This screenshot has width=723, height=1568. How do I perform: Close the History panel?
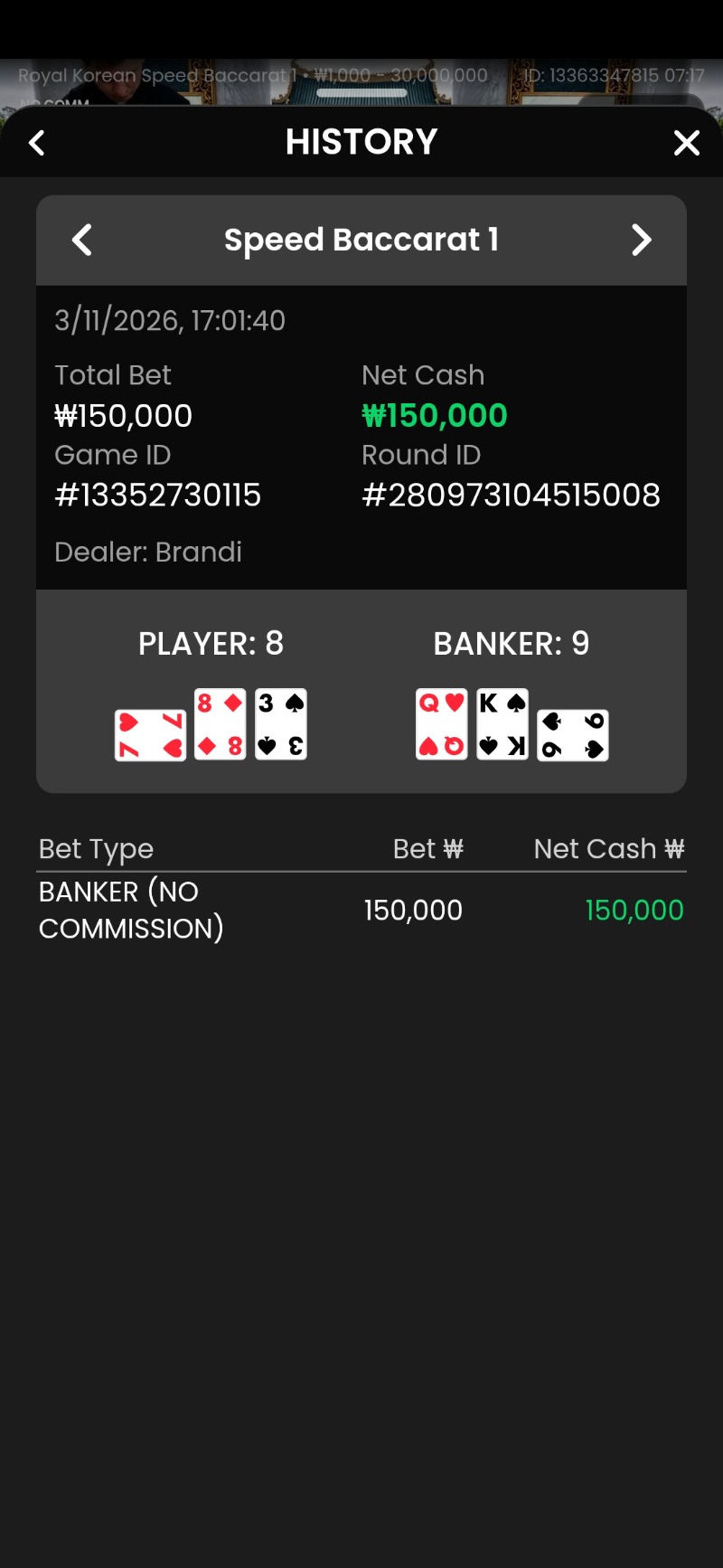pyautogui.click(x=686, y=143)
